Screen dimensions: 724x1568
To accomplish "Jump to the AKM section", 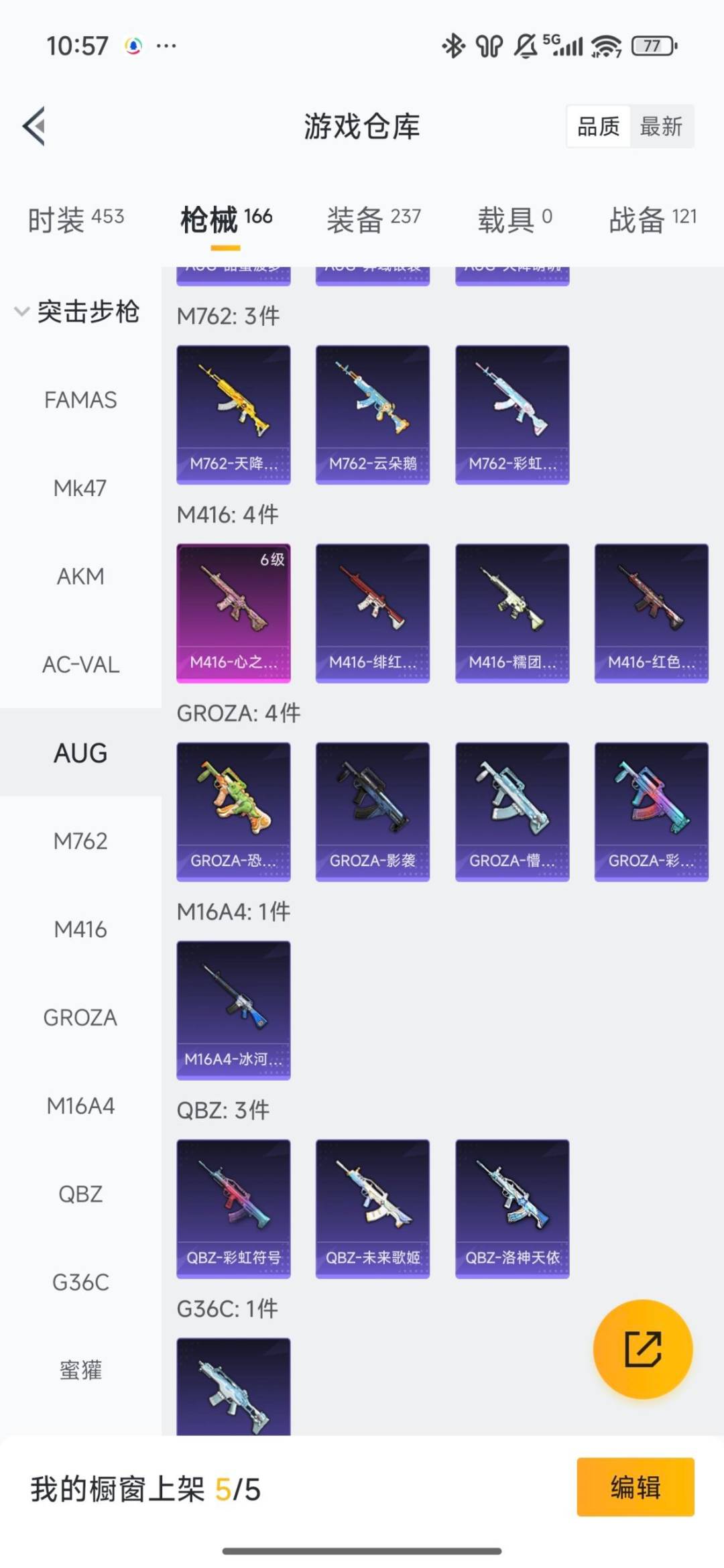I will (x=80, y=577).
